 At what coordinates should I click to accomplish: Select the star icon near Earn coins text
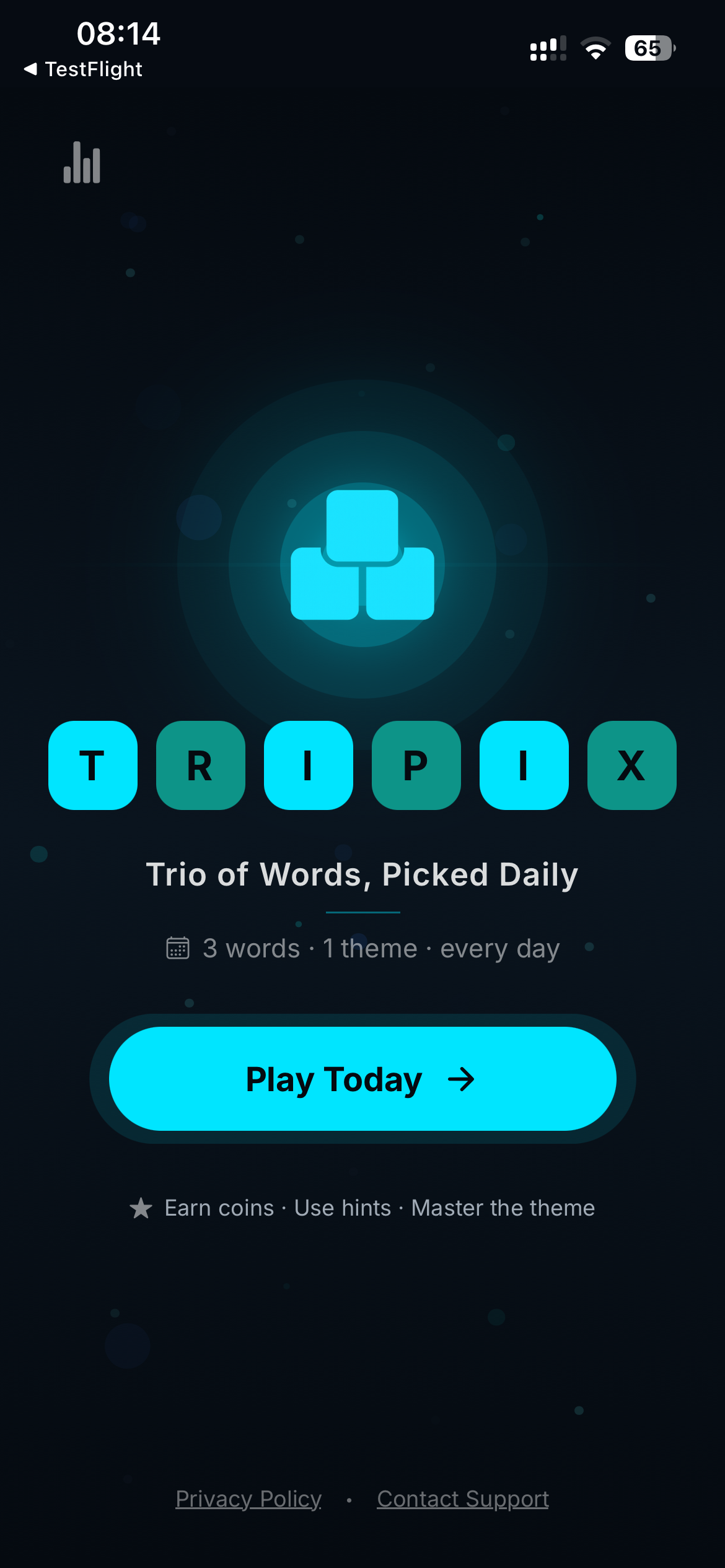tap(141, 1207)
